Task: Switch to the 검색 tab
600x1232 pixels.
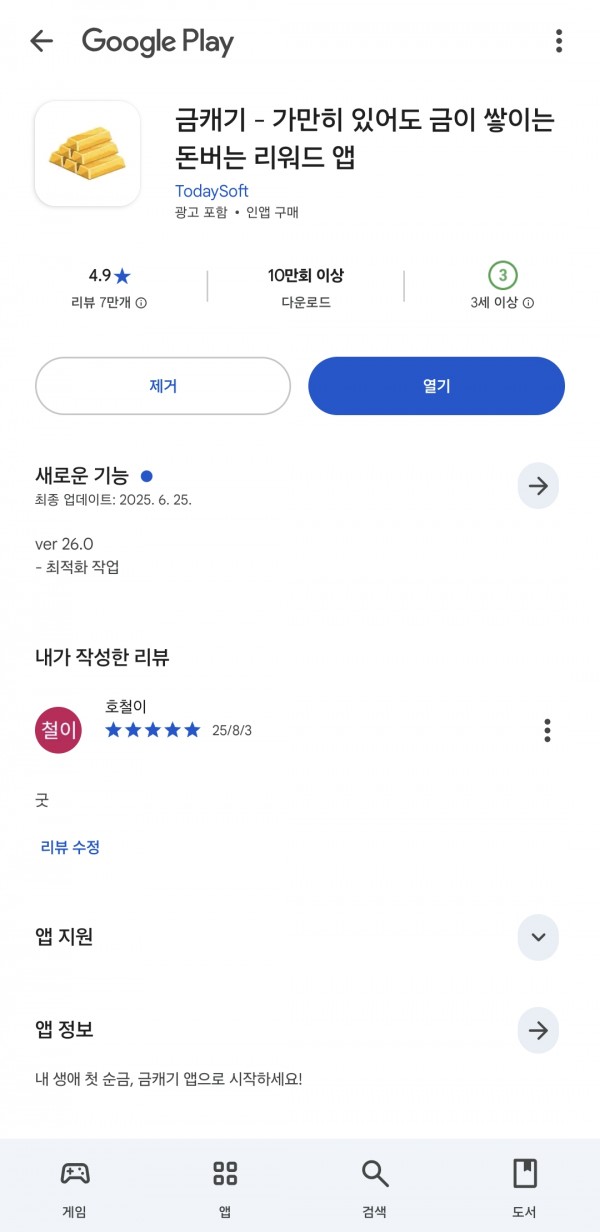Action: [x=375, y=1188]
